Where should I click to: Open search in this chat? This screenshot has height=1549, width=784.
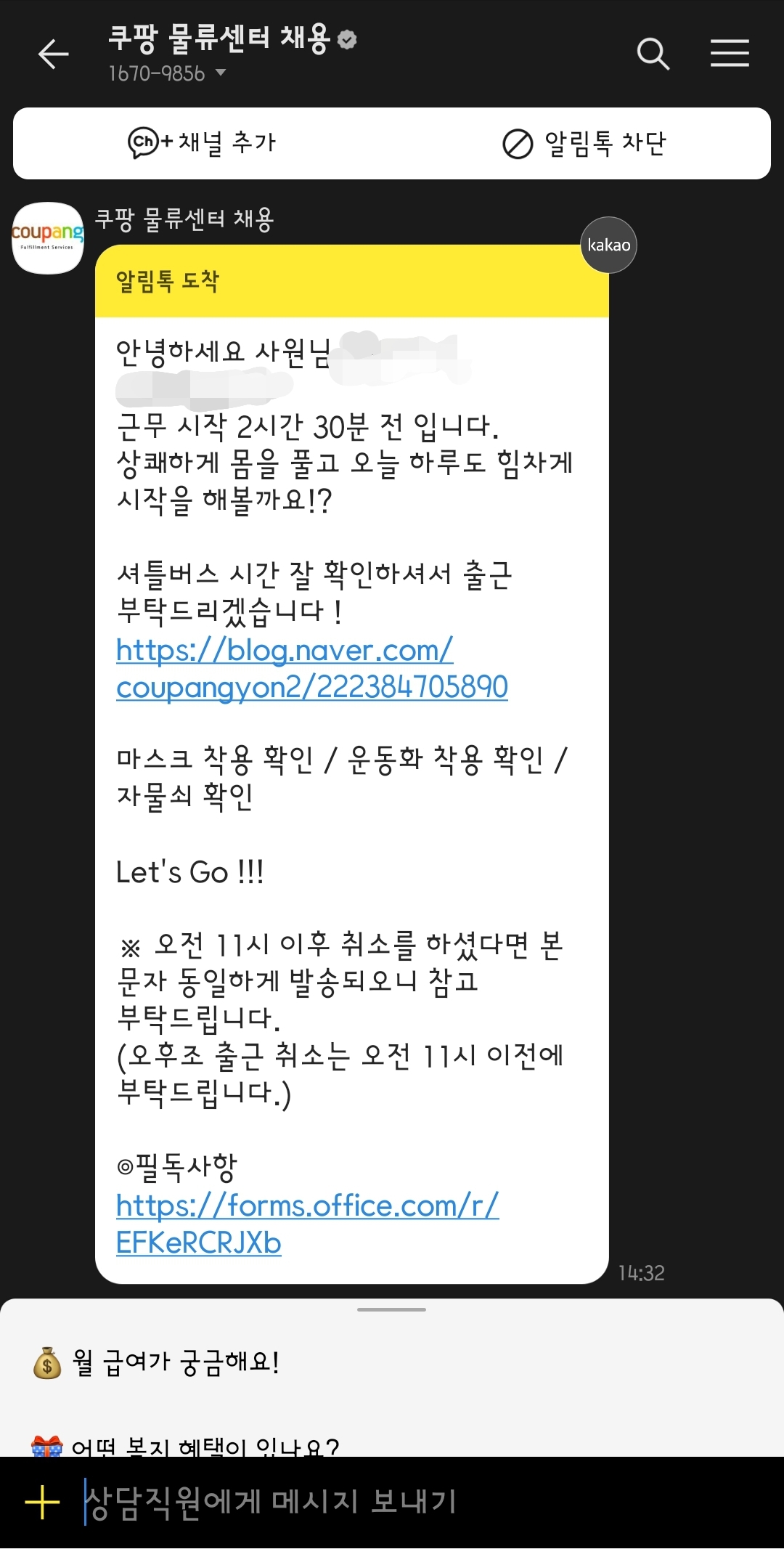point(653,54)
